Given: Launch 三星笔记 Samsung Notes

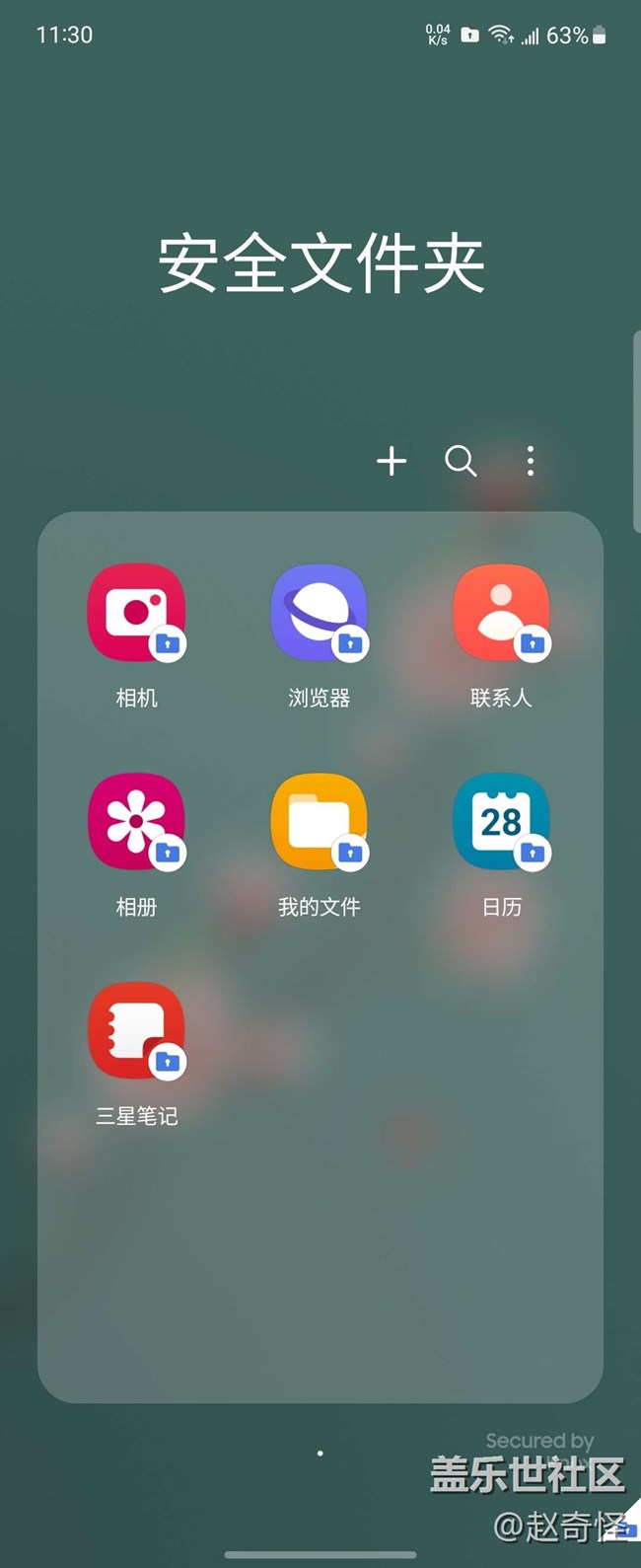Looking at the screenshot, I should (x=136, y=1032).
